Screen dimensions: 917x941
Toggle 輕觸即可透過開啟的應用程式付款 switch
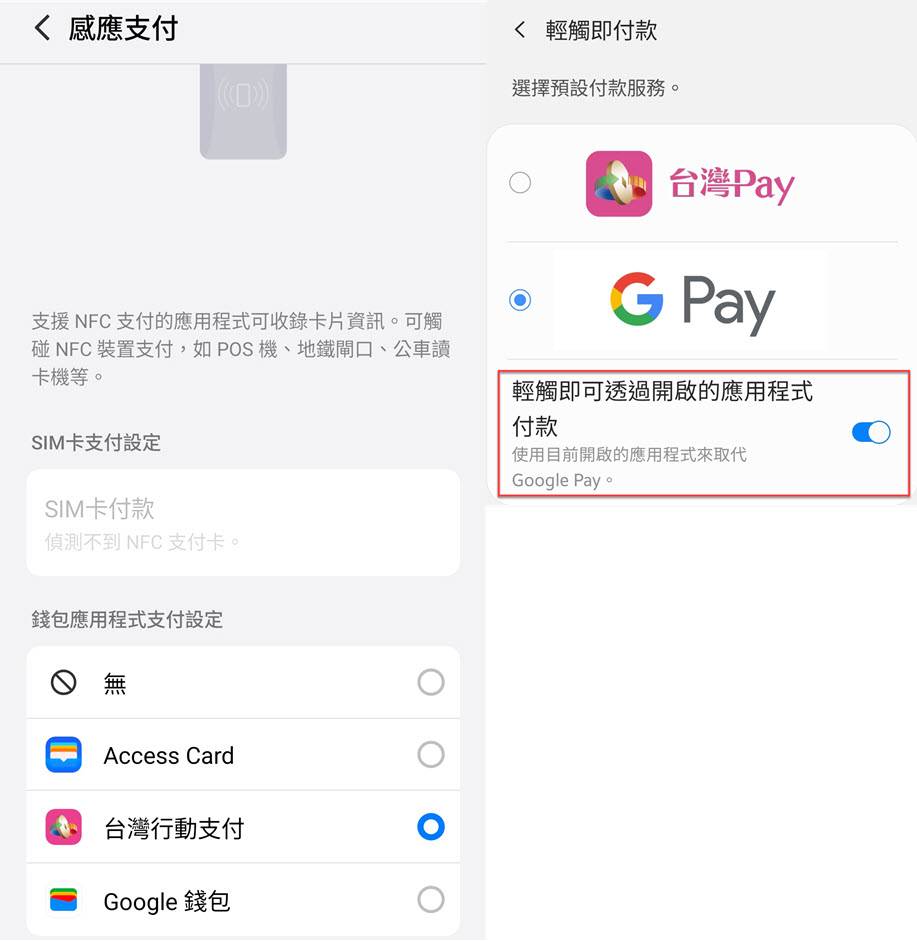coord(870,432)
